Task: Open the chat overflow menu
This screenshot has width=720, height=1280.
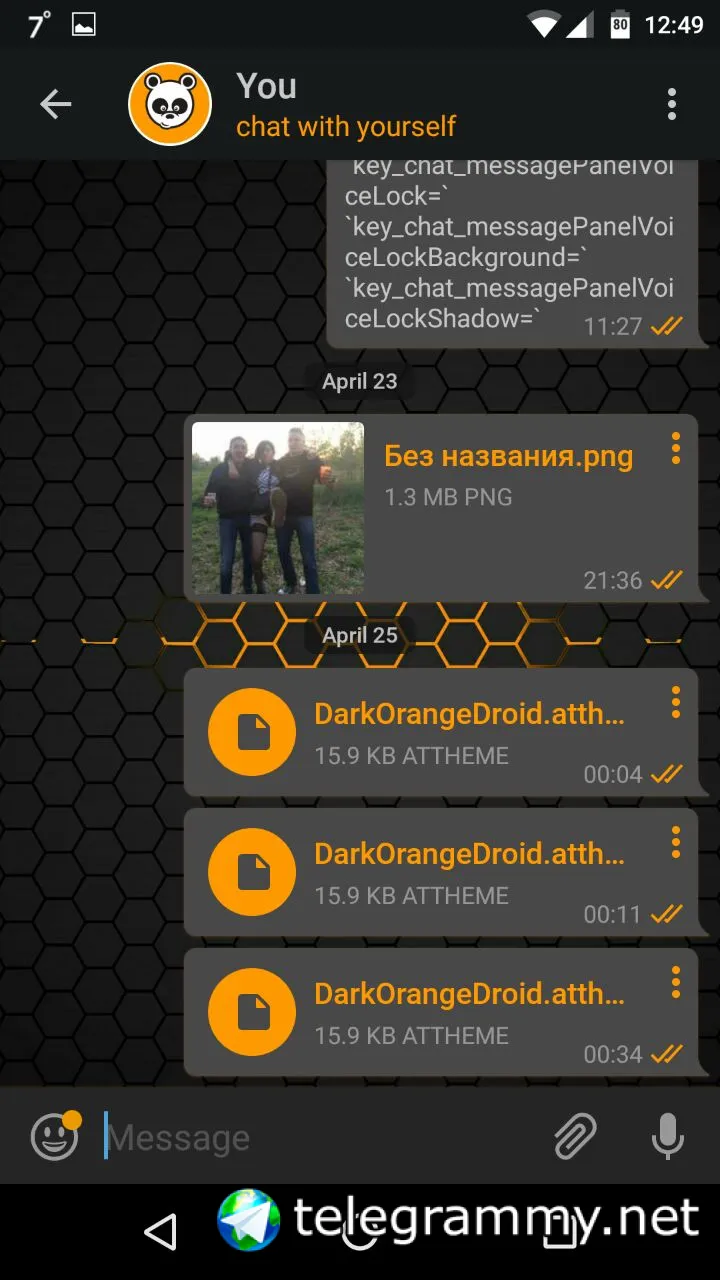Action: coord(672,104)
